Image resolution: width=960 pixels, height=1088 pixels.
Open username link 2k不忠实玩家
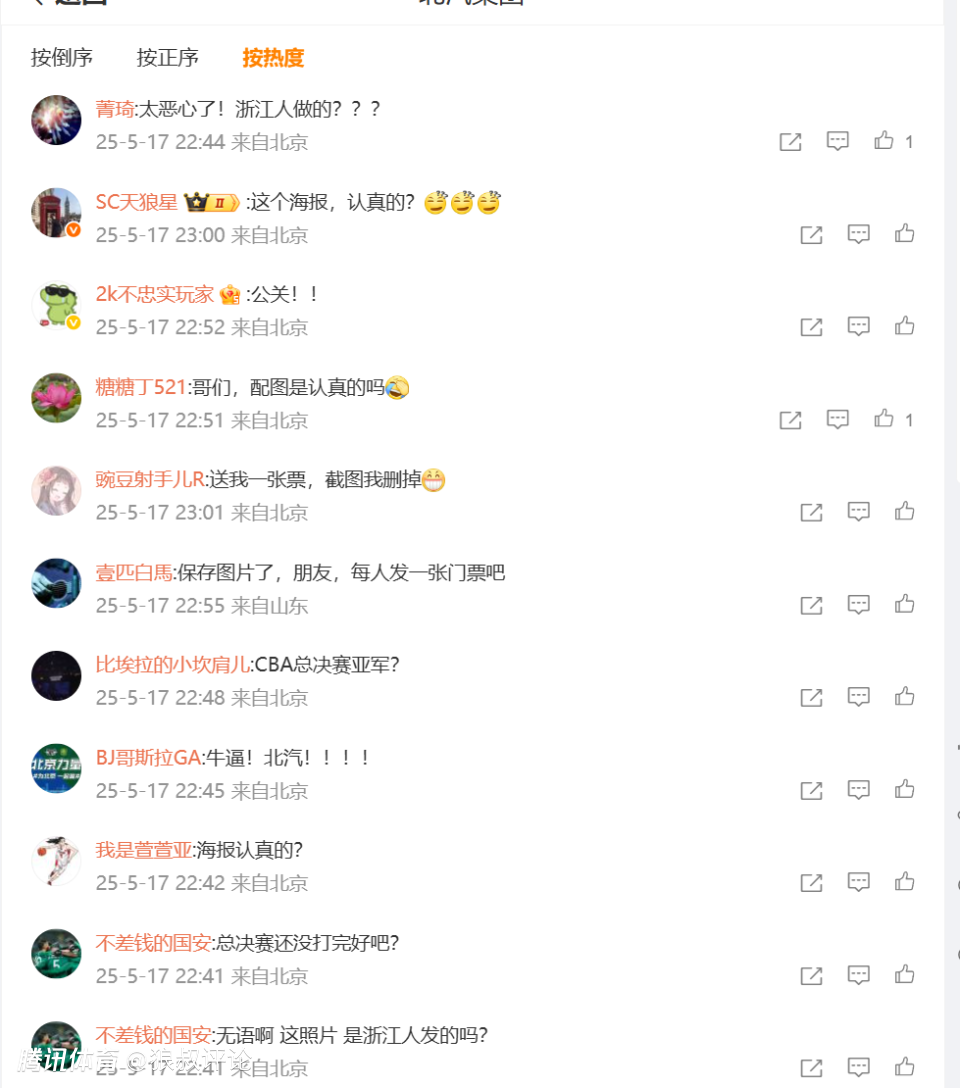[x=154, y=294]
